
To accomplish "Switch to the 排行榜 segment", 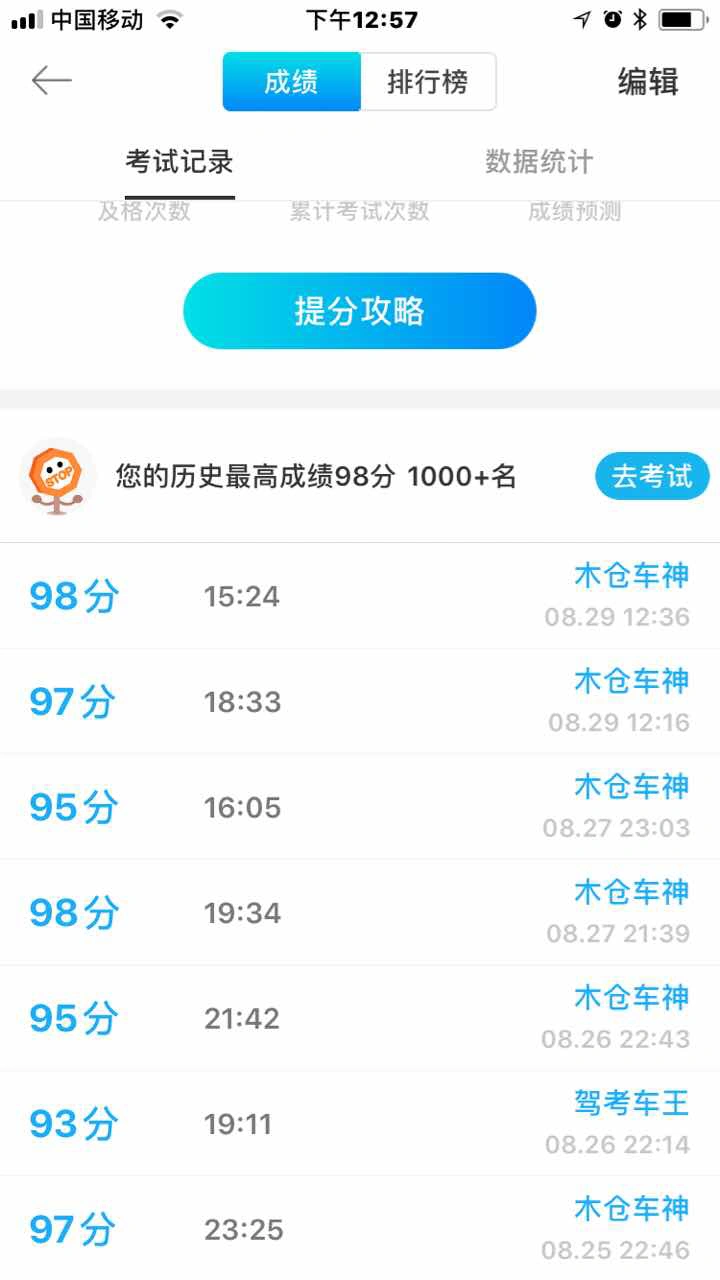I will (x=427, y=82).
